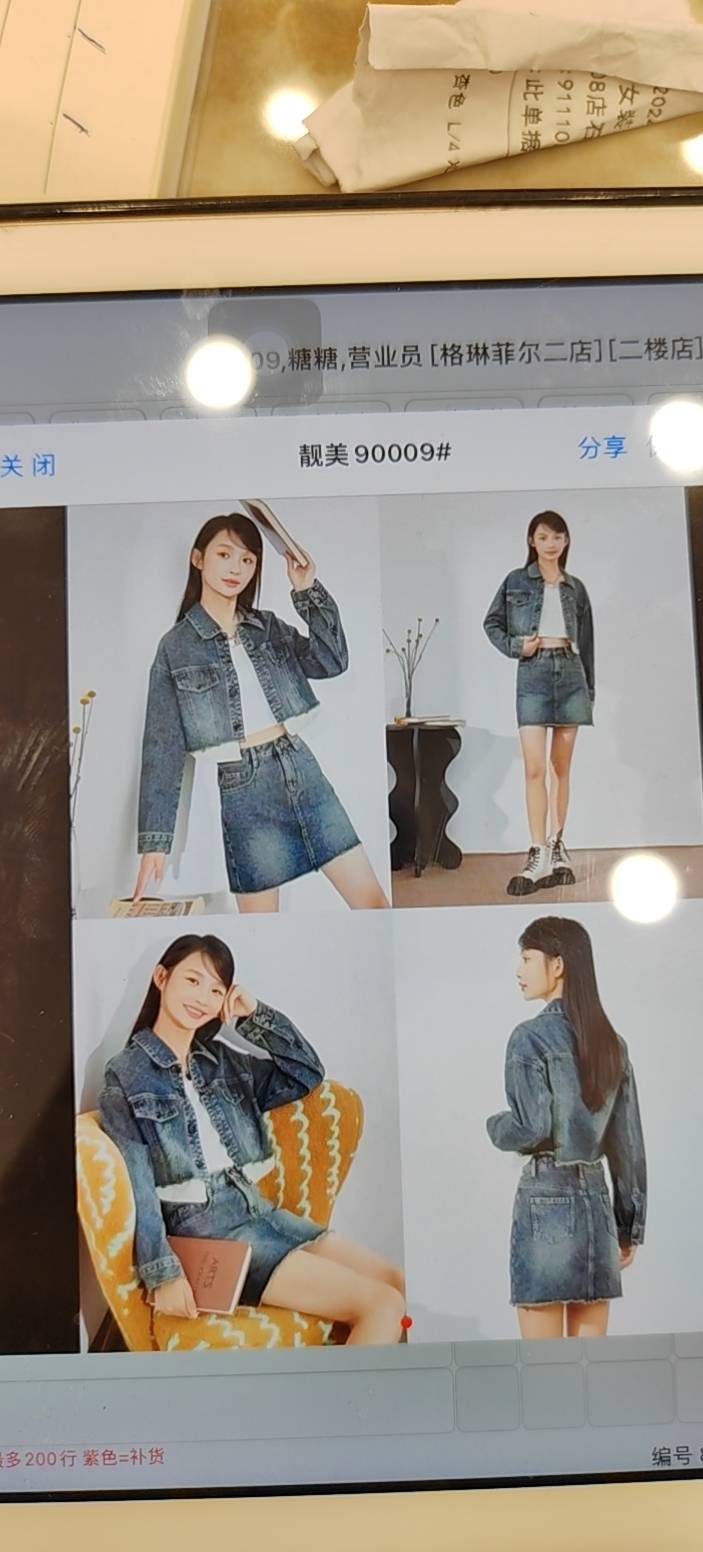
Task: Share the product image via 分享
Action: click(x=602, y=448)
